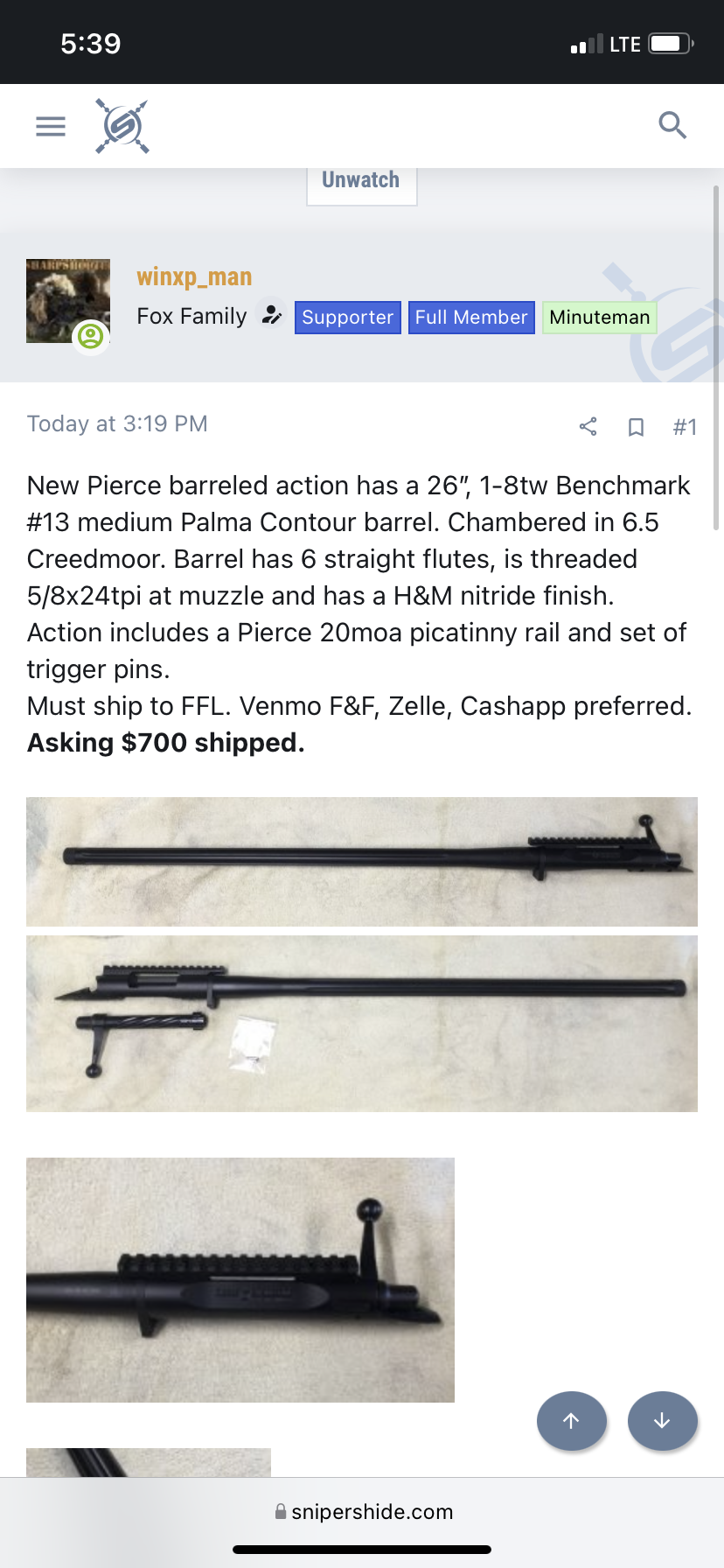Tap winxp_man's avatar picture

pyautogui.click(x=68, y=301)
